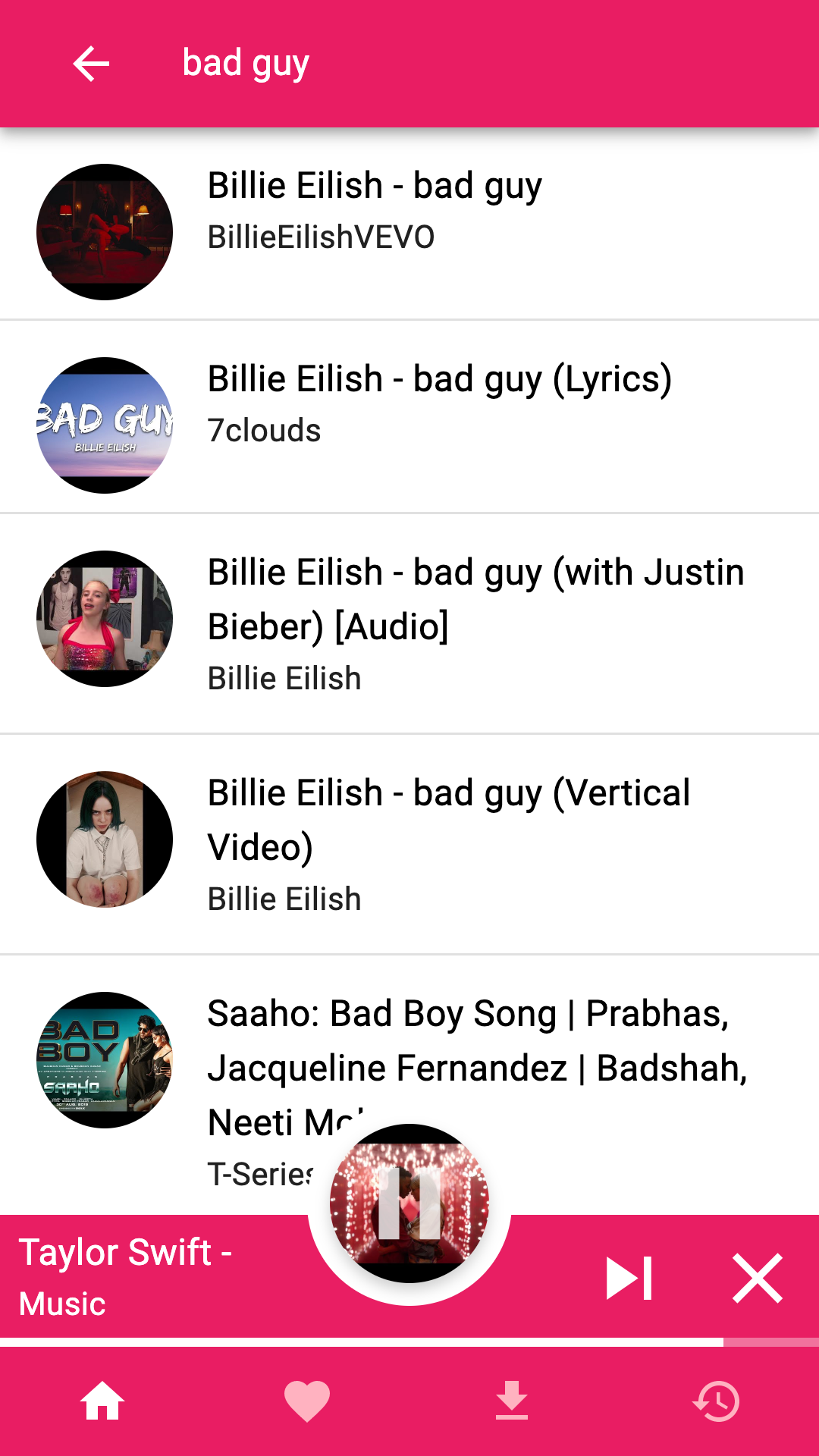819x1456 pixels.
Task: Close the mini player
Action: [757, 1279]
